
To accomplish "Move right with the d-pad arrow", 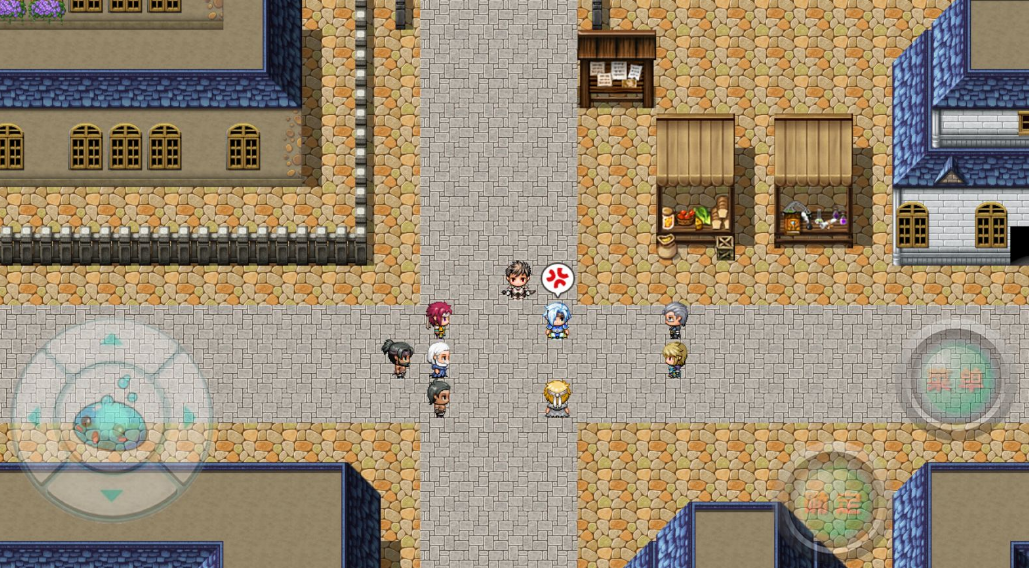I will [190, 417].
